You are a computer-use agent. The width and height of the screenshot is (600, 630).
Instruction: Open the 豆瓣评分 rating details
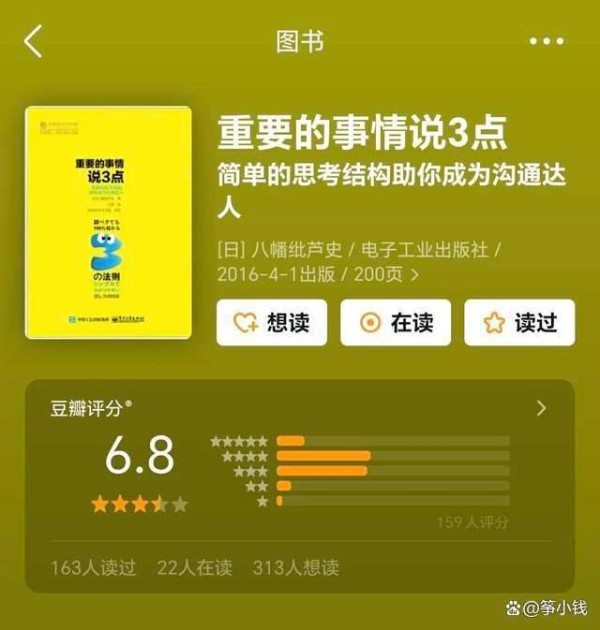tap(541, 408)
